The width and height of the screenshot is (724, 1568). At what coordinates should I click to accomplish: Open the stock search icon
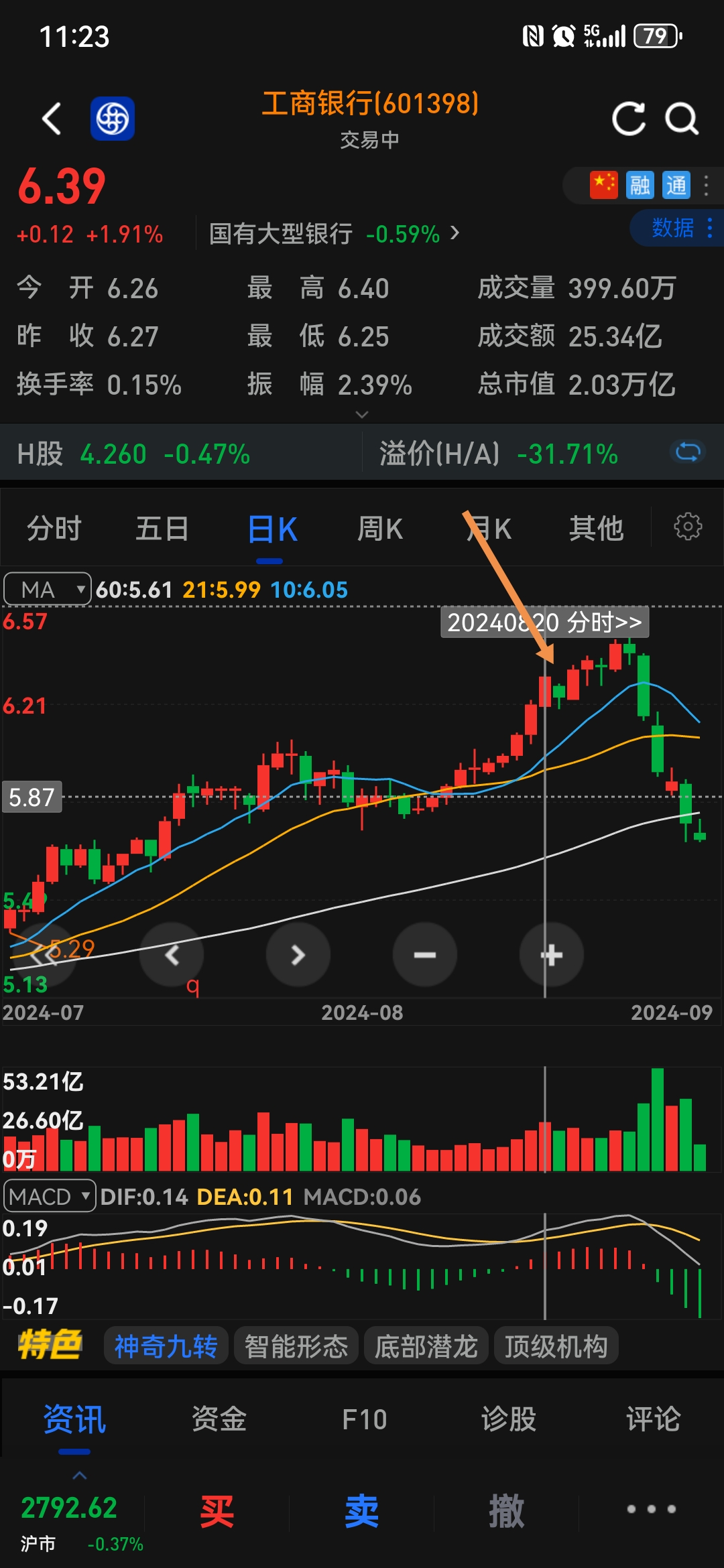coord(682,119)
